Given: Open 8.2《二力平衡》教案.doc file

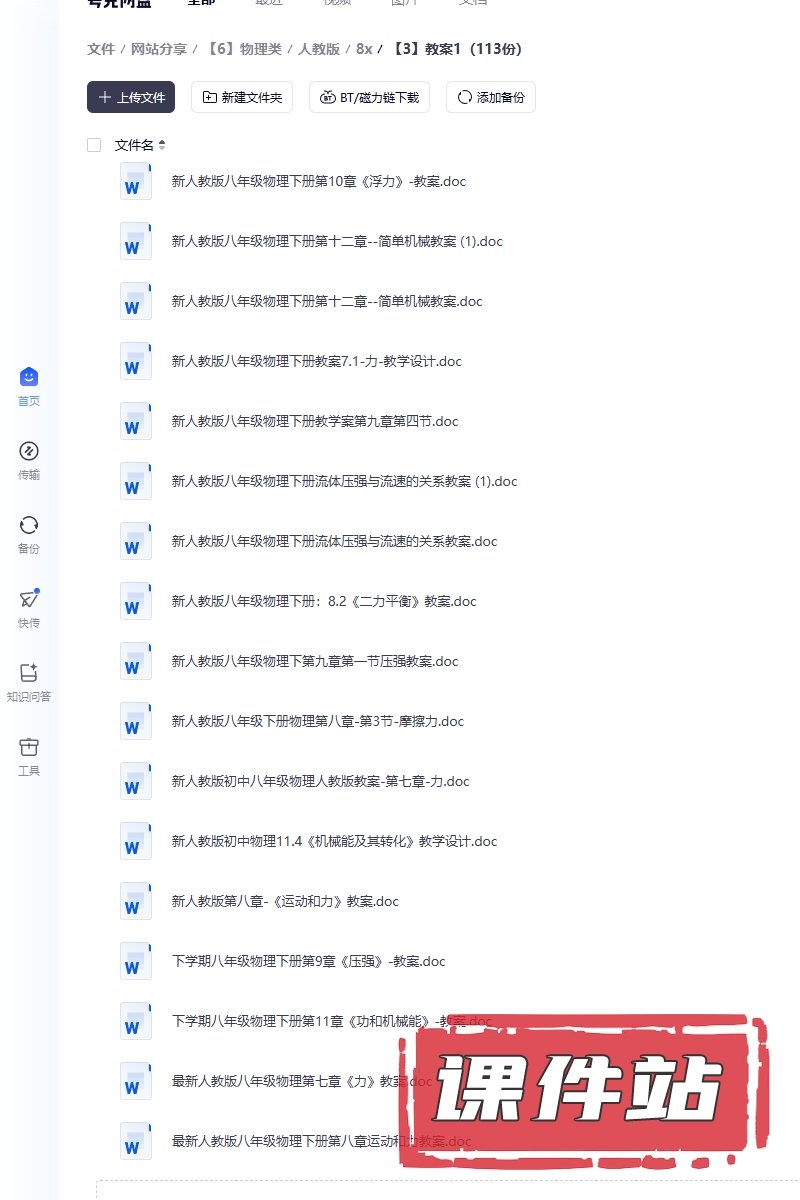Looking at the screenshot, I should tap(323, 602).
